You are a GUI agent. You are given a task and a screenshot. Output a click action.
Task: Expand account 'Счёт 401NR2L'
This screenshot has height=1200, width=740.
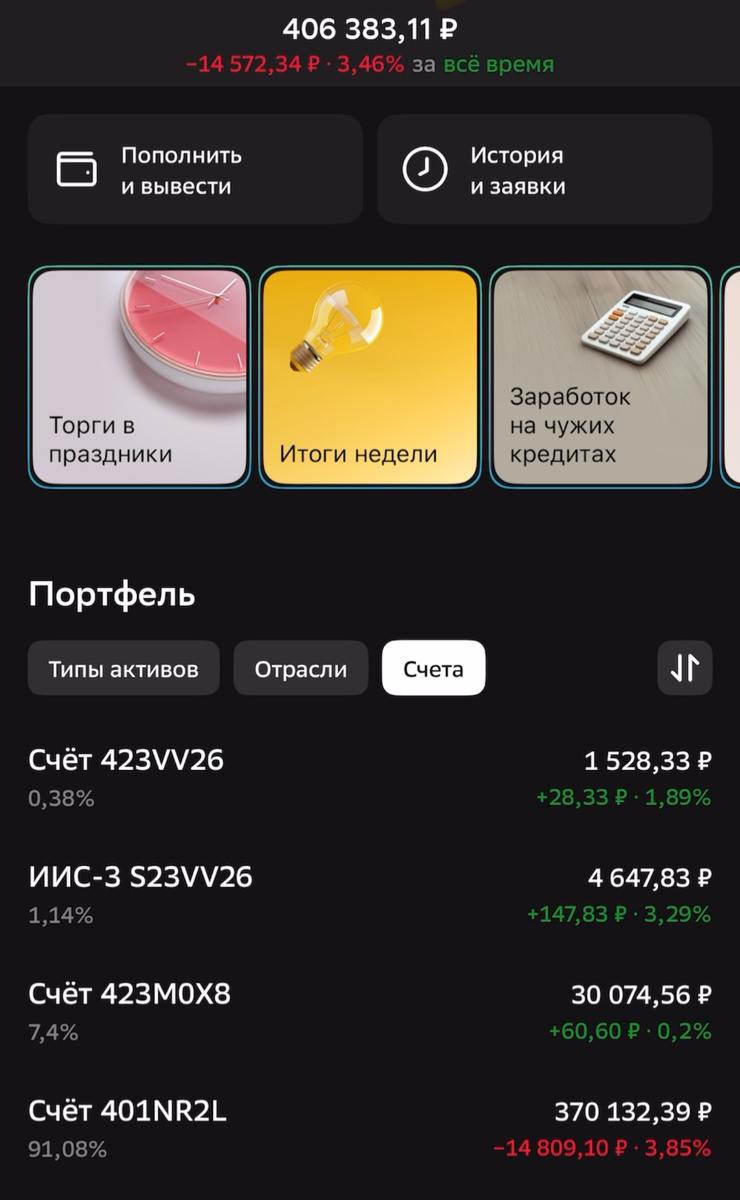(x=370, y=1127)
